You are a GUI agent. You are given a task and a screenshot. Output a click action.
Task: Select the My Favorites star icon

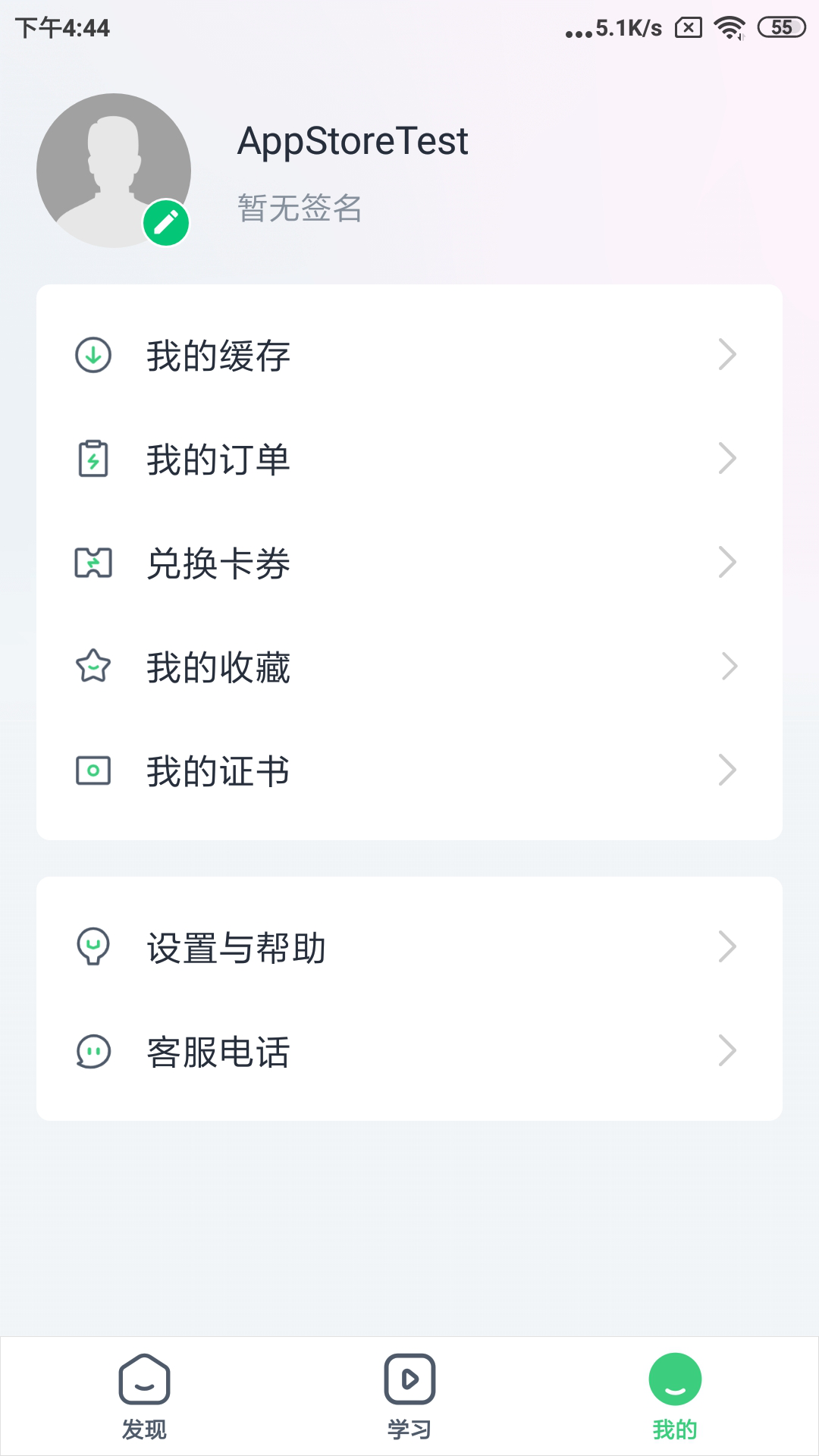[x=93, y=667]
